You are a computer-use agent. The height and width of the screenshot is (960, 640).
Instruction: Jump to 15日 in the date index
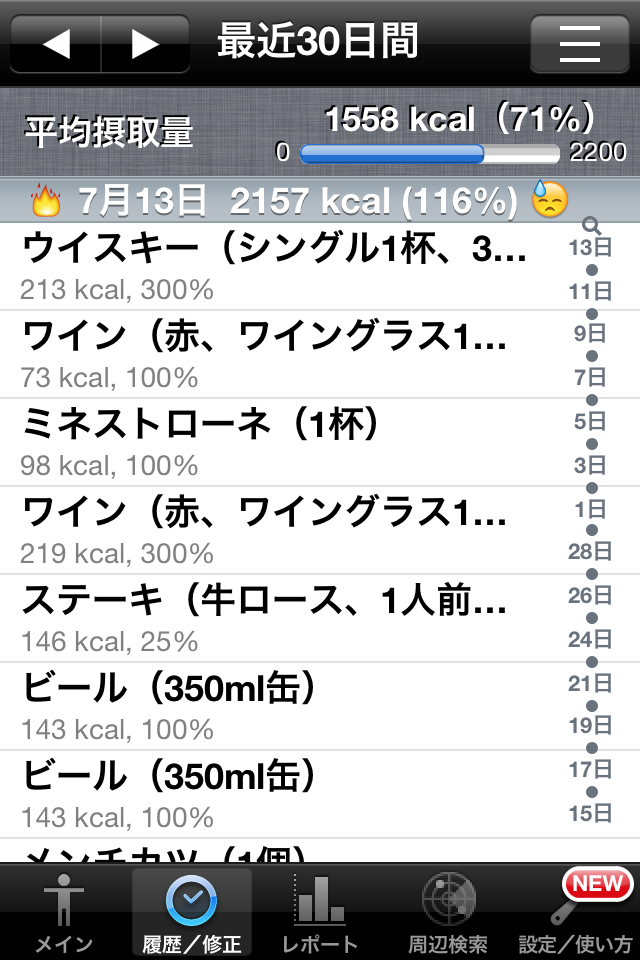pos(591,813)
